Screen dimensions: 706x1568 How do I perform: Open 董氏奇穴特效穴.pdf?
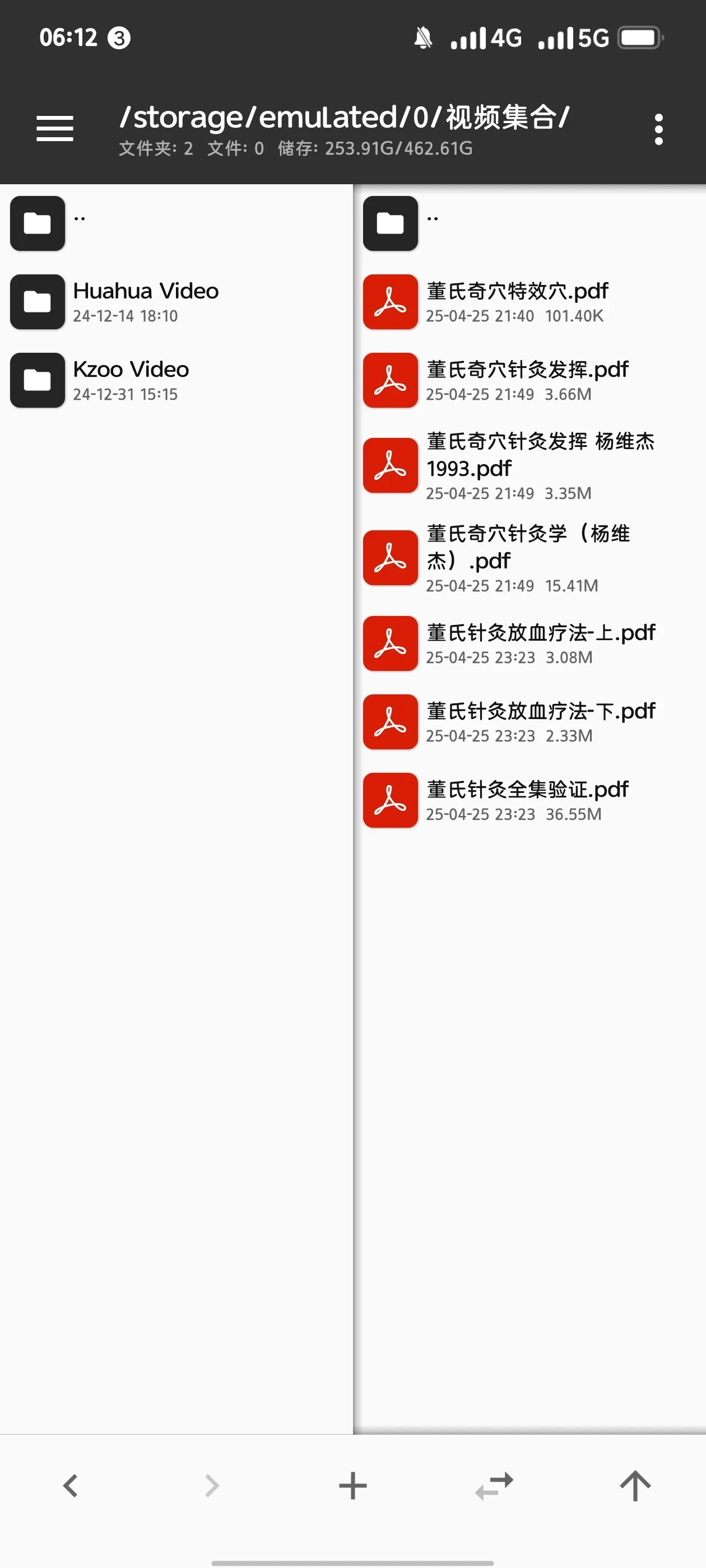tap(517, 302)
